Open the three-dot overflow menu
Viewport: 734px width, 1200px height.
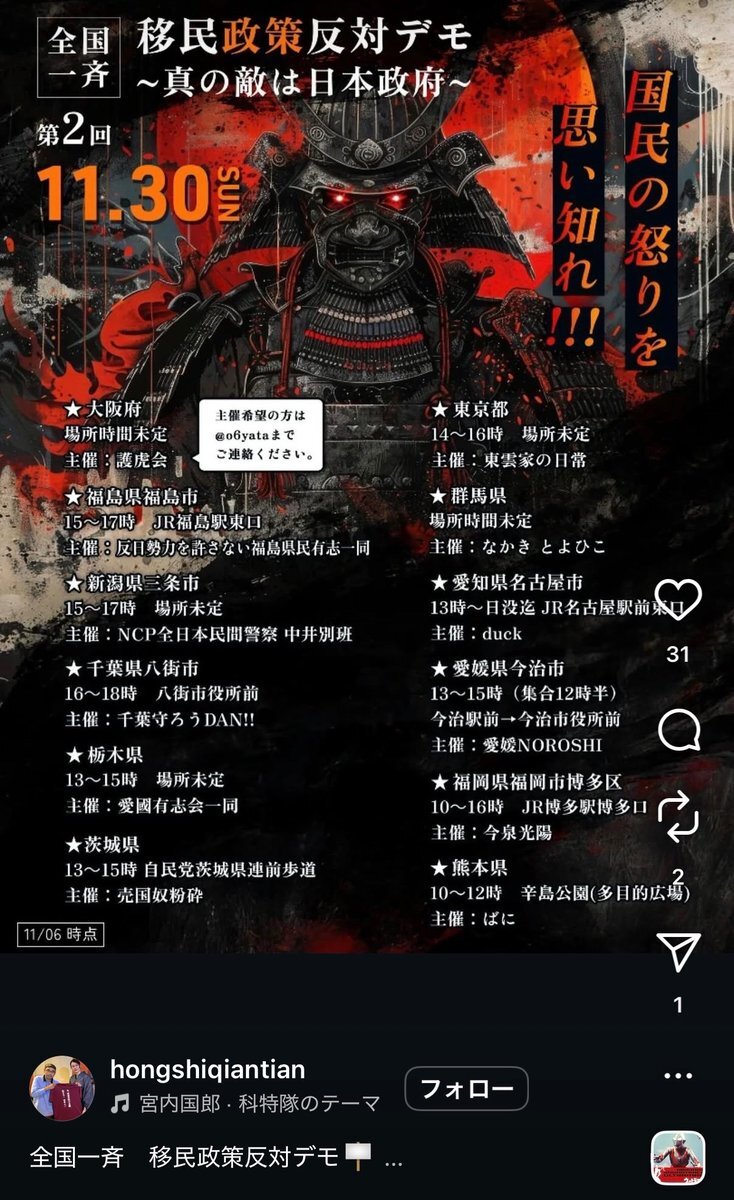coord(678,1076)
